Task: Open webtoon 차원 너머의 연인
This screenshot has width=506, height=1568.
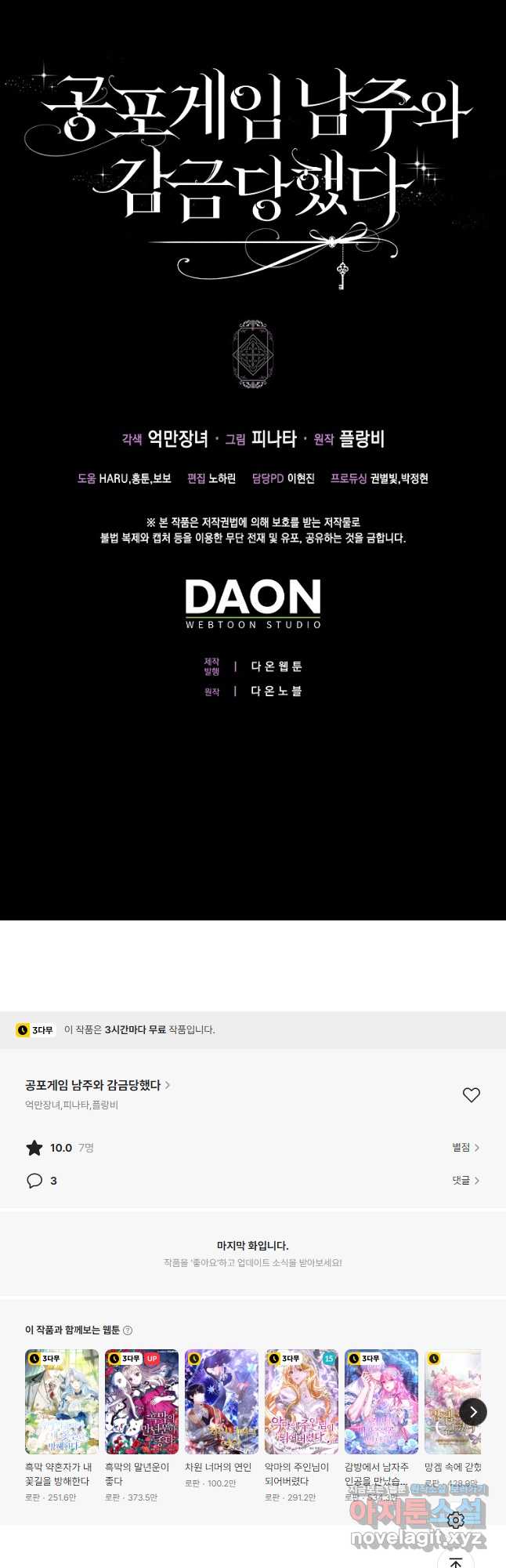Action: click(x=222, y=1402)
